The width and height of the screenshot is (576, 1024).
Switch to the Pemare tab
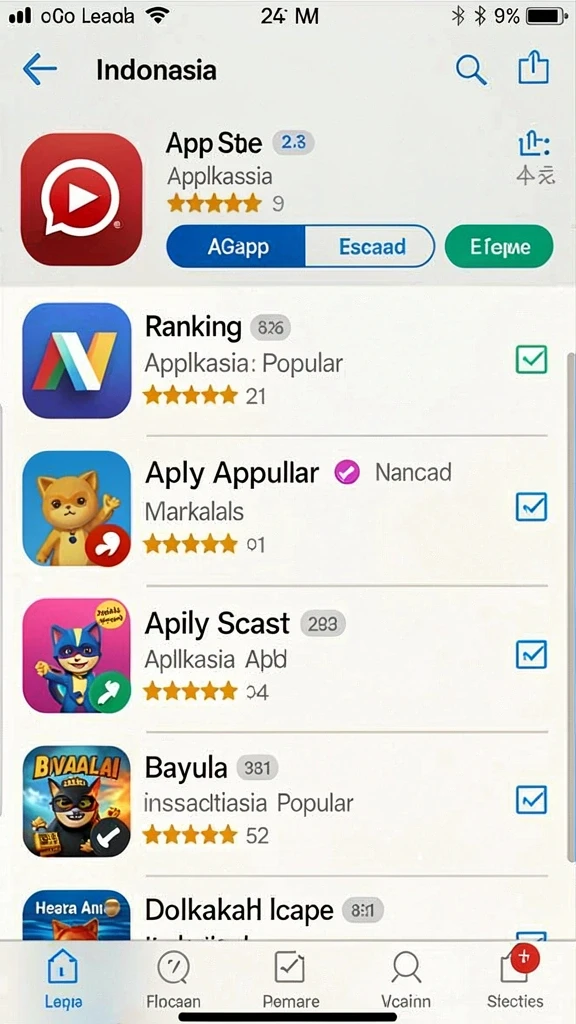(x=291, y=979)
